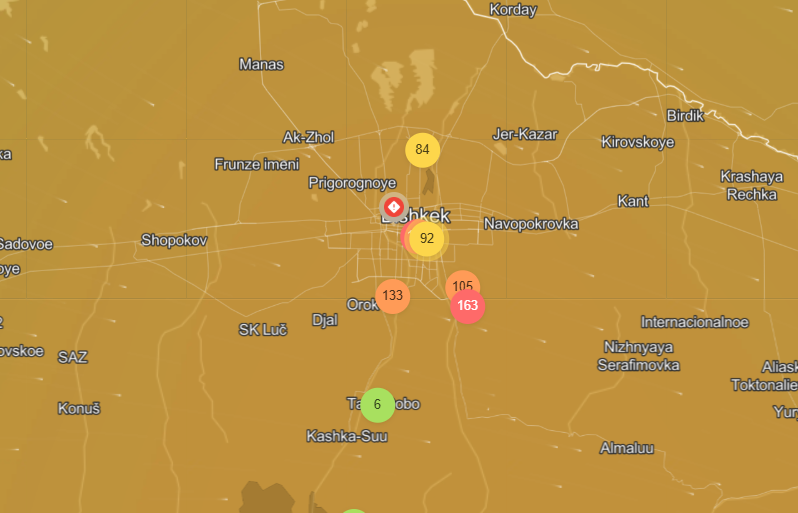View details for the station marked 133
Viewport: 798px width, 513px height.
tap(393, 295)
